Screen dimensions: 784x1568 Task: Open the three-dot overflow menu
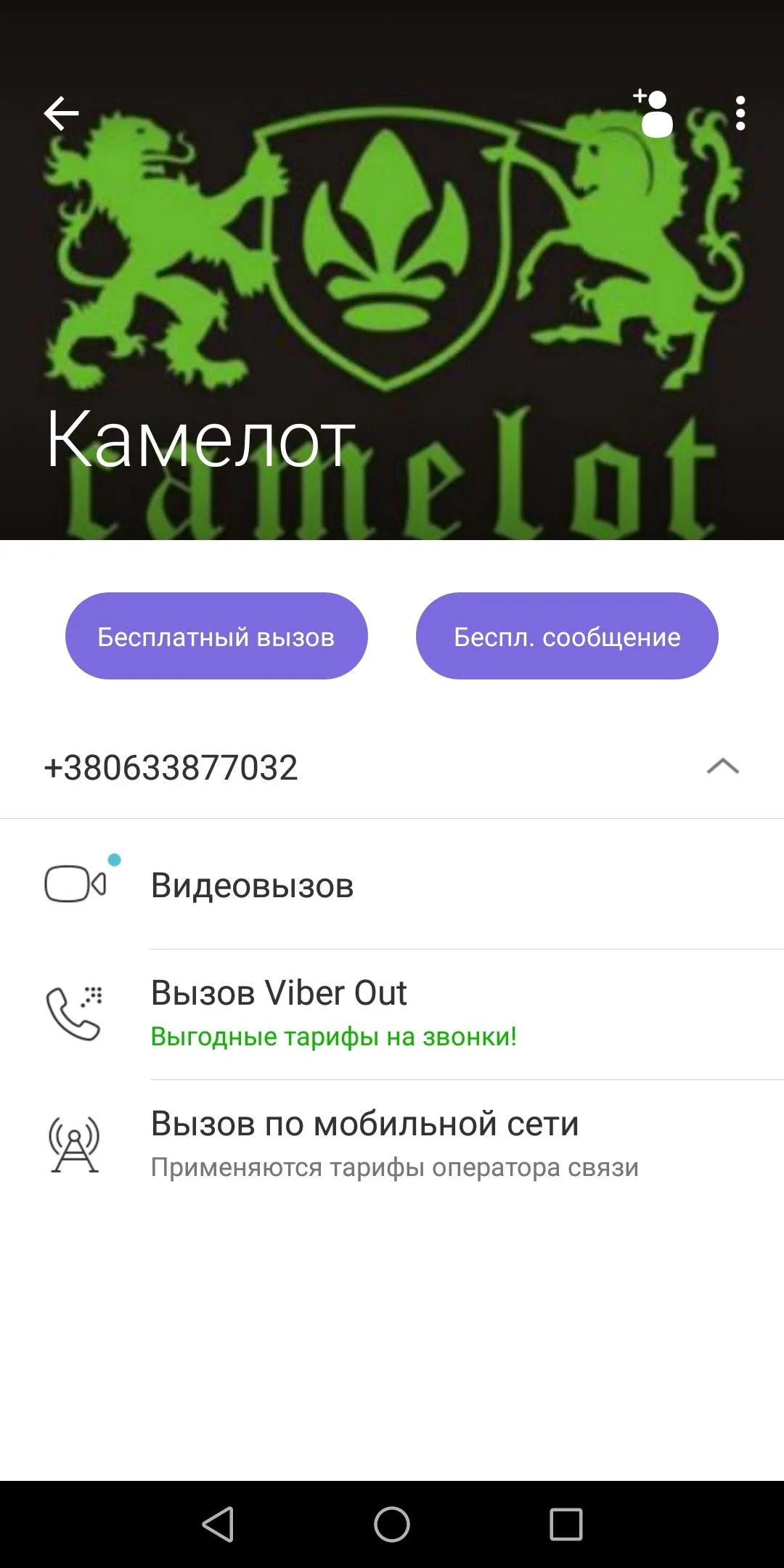740,114
